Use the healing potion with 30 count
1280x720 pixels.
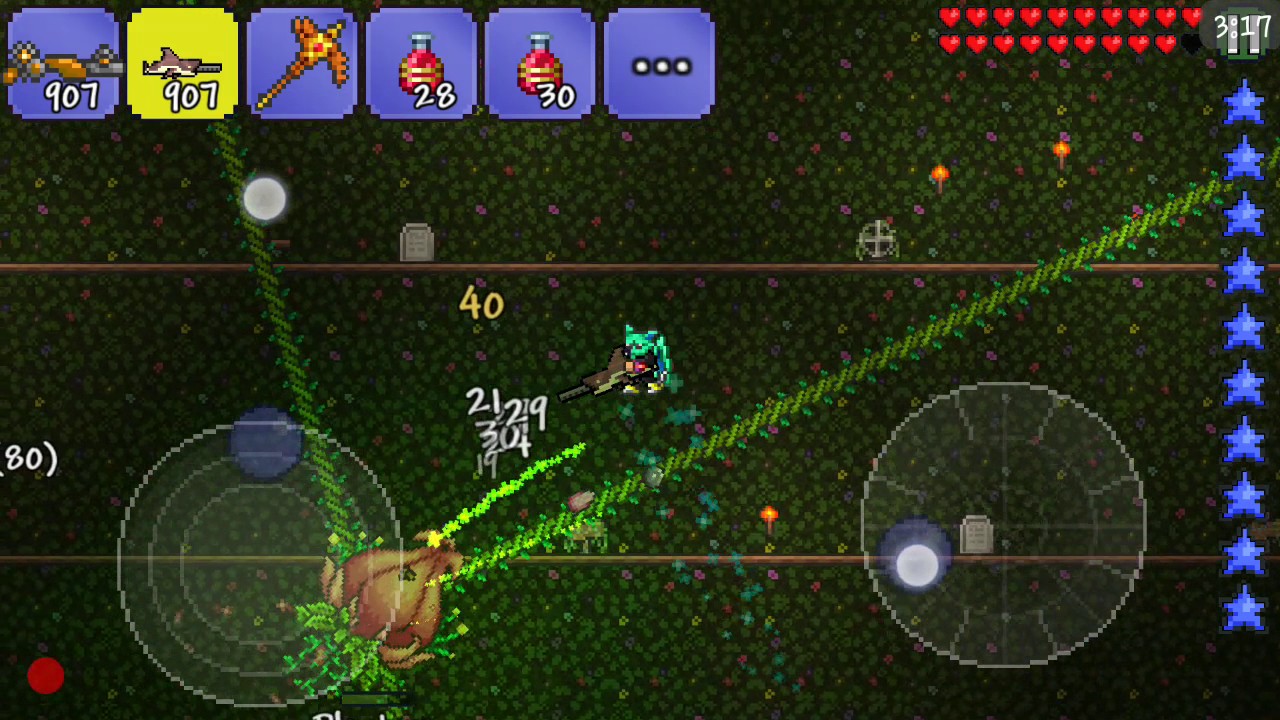pyautogui.click(x=540, y=64)
